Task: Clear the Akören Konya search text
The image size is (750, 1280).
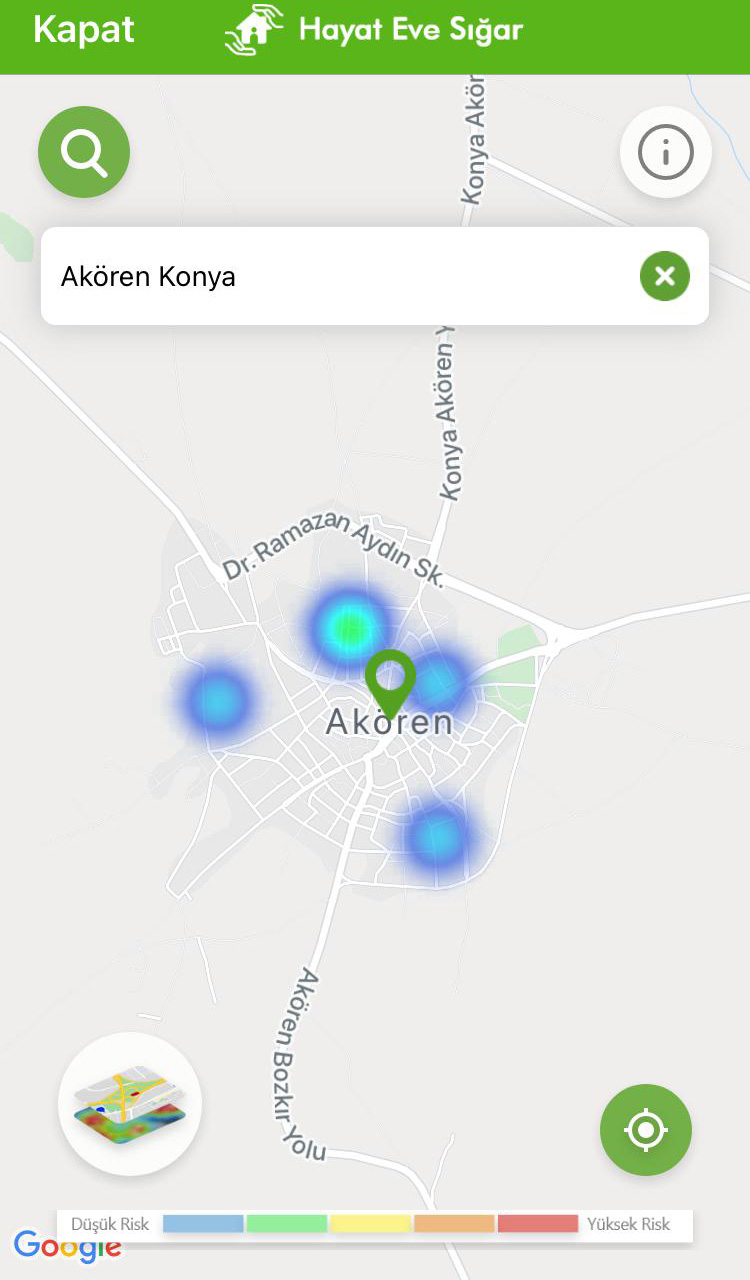Action: tap(664, 276)
